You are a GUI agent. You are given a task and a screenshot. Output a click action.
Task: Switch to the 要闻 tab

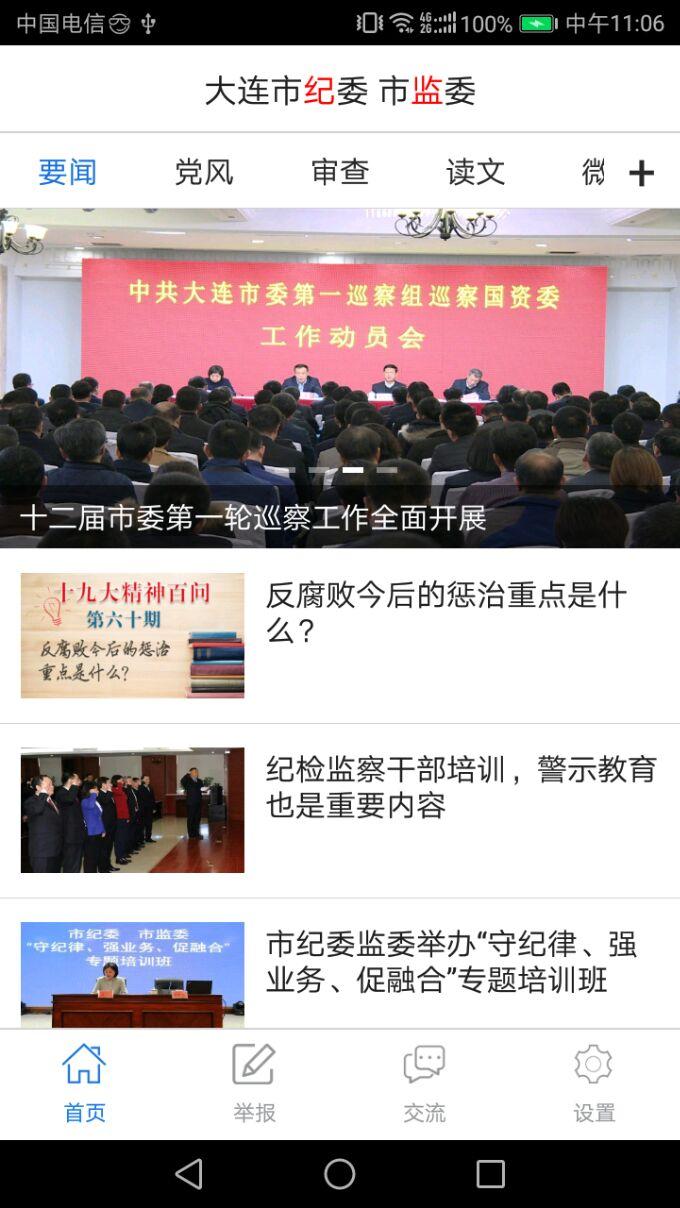(x=67, y=172)
